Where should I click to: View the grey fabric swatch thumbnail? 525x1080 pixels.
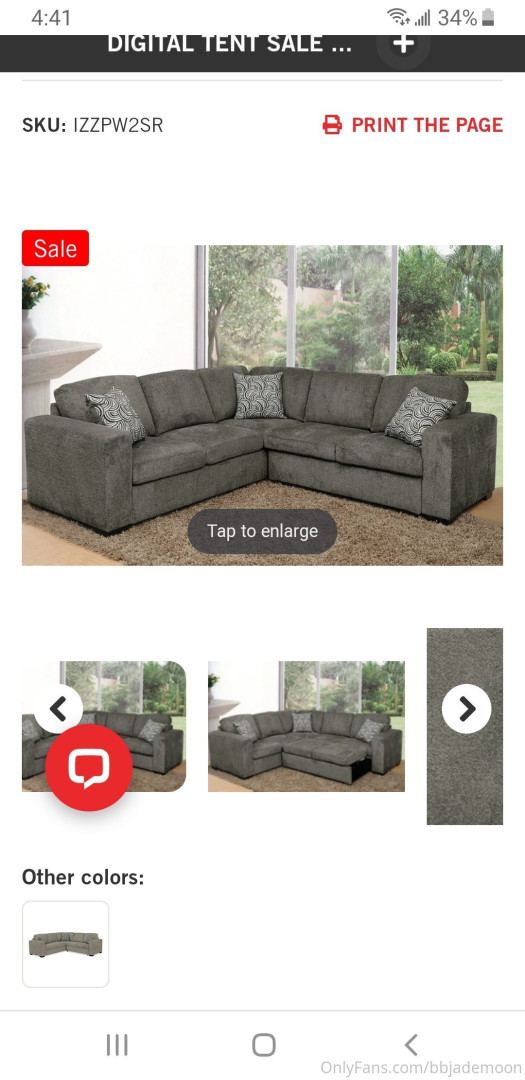point(465,726)
